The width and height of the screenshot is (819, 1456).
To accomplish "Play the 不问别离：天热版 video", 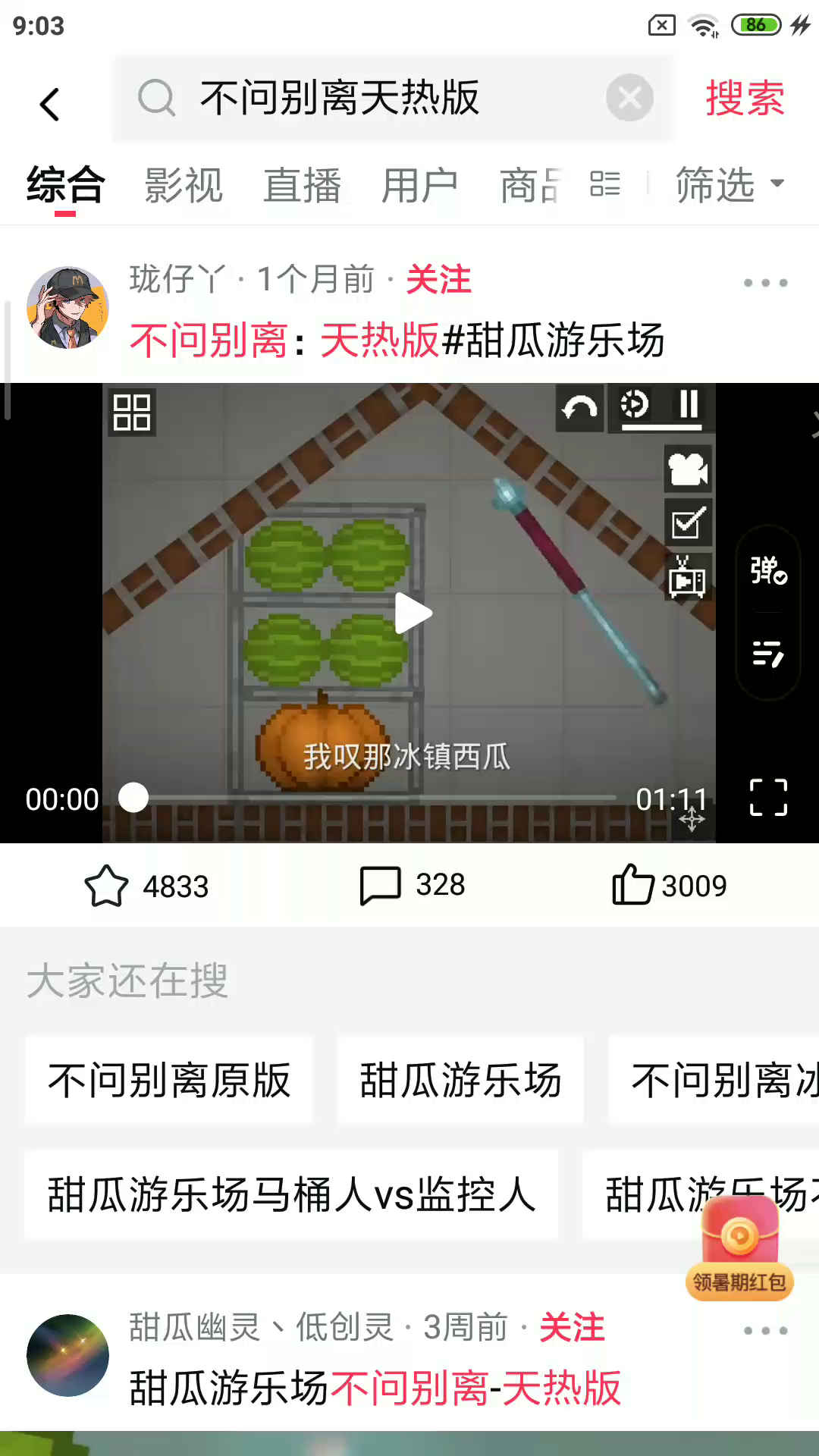I will (413, 613).
